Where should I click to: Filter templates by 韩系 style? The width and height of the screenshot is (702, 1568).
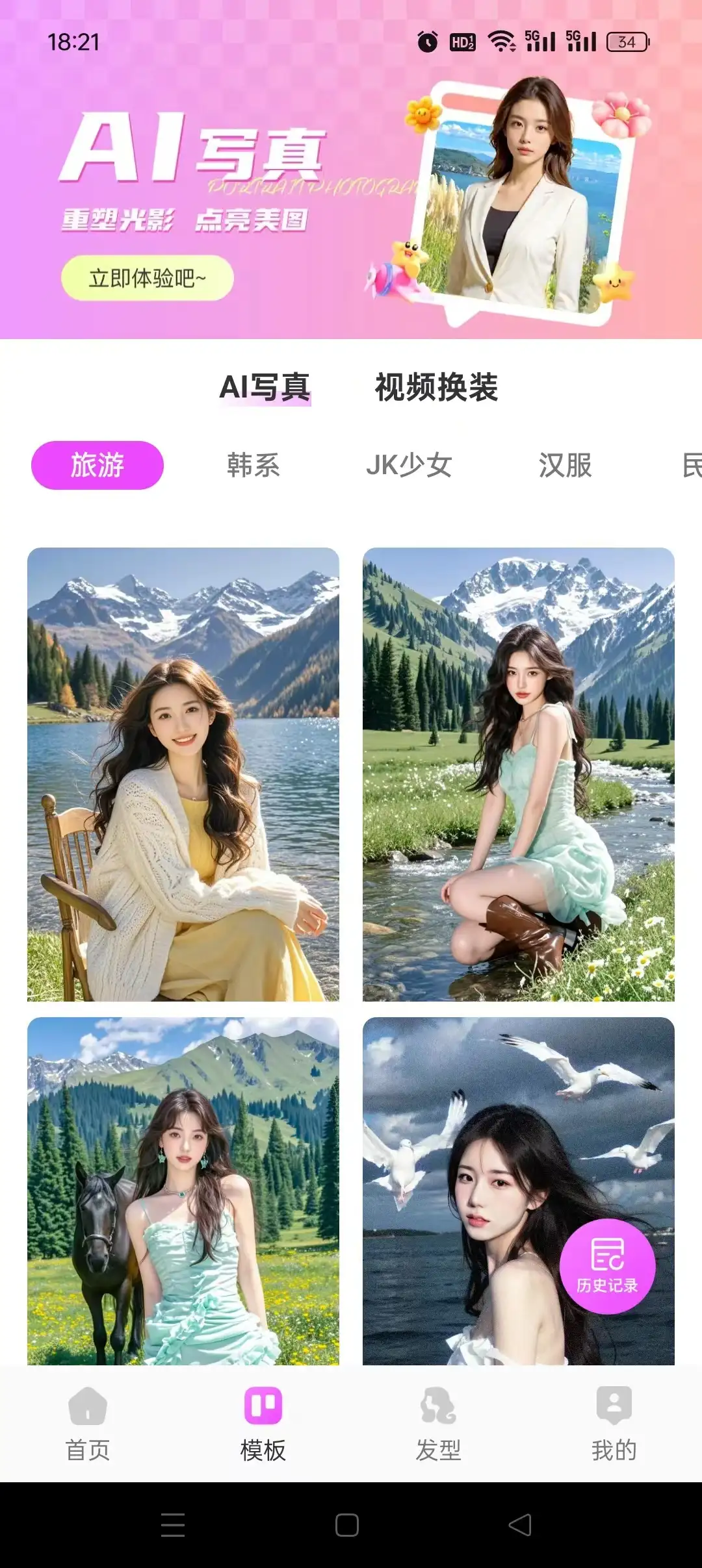coord(253,465)
